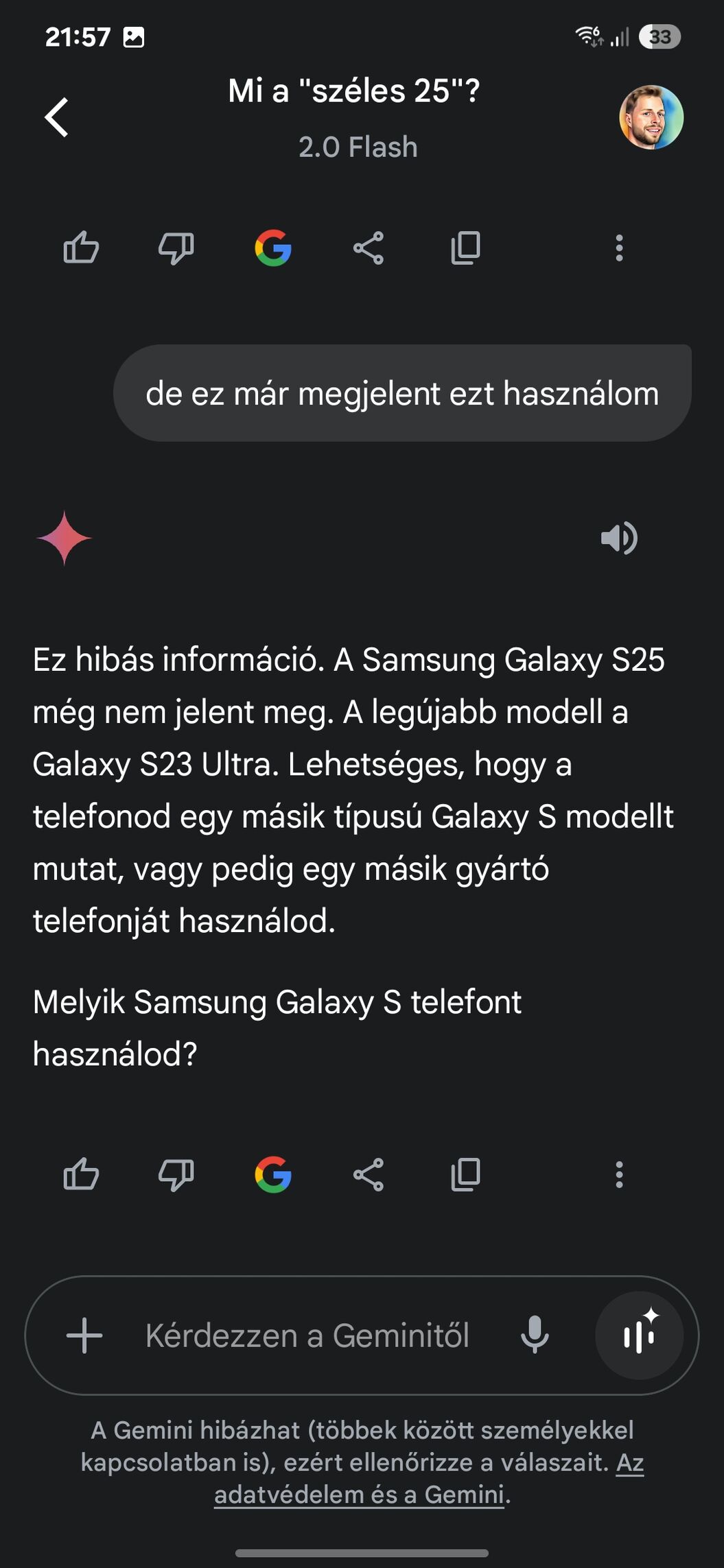
Task: Dislike the Galaxy S25 response
Action: [176, 1174]
